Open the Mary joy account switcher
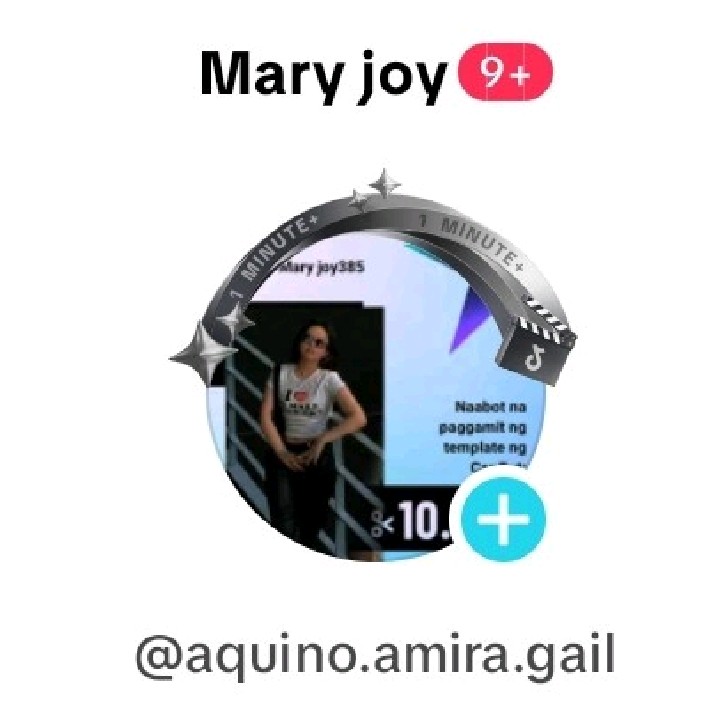 (322, 76)
